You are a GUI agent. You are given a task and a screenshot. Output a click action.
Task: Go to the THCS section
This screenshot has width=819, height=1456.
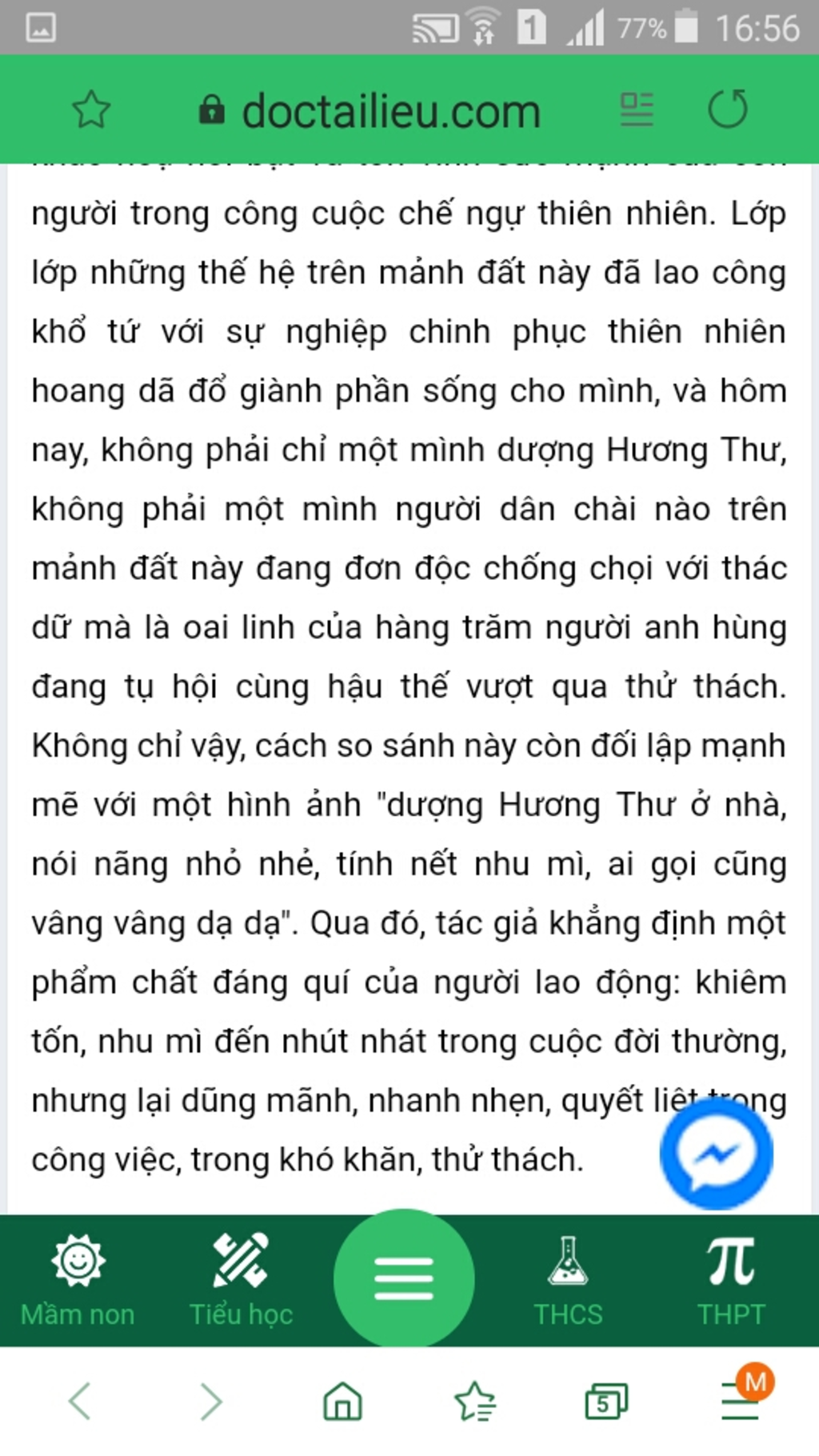click(568, 1281)
